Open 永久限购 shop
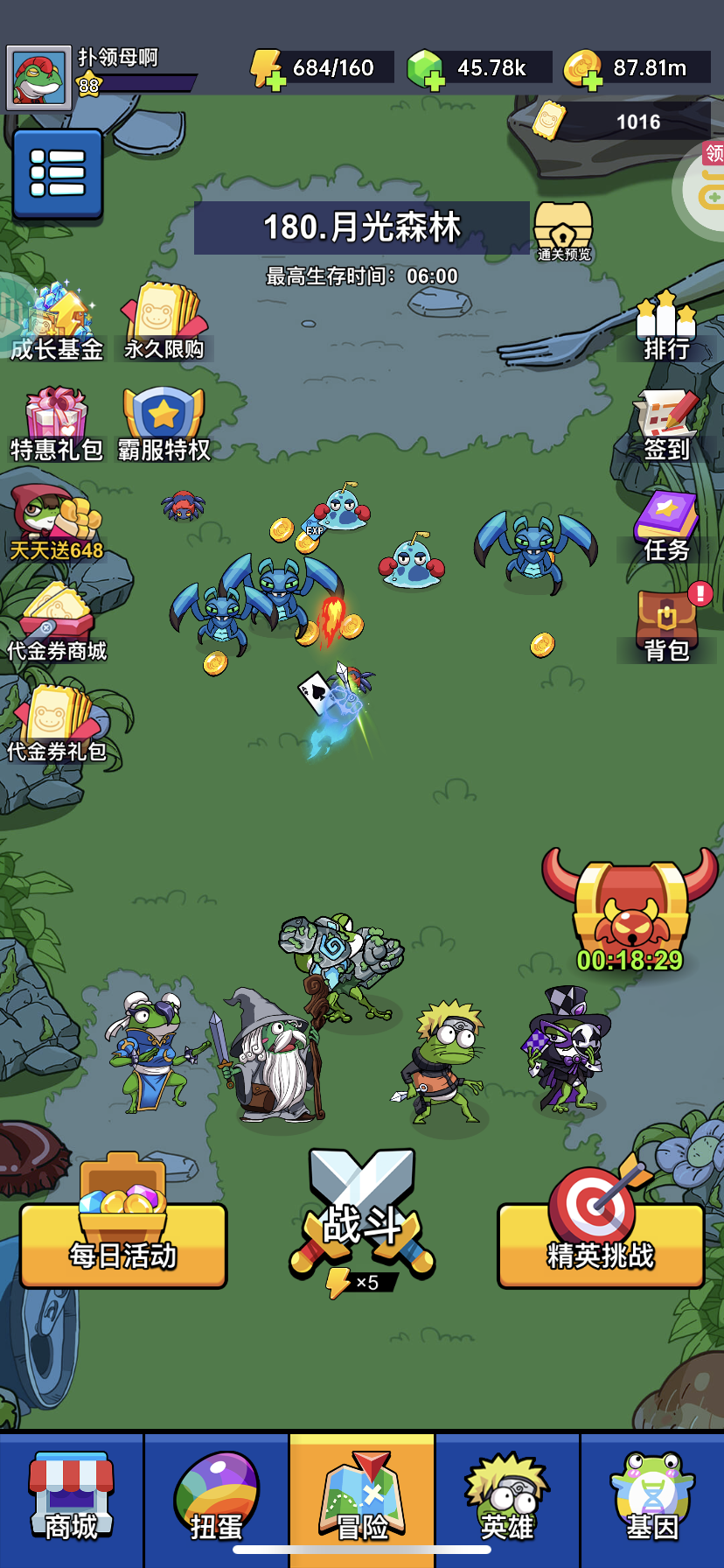The image size is (724, 1568). coord(164,323)
